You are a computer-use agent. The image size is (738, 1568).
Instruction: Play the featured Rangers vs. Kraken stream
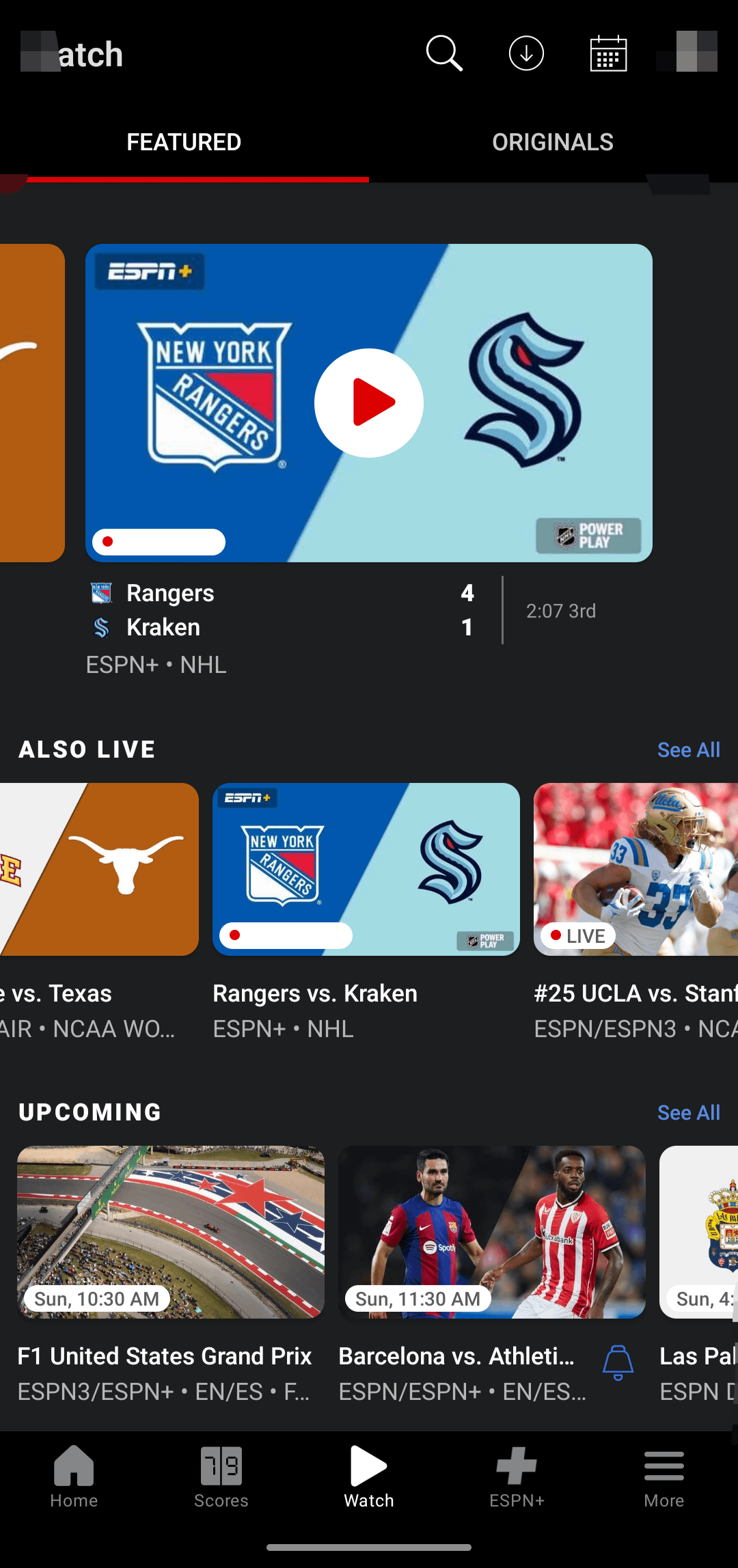[x=369, y=403]
